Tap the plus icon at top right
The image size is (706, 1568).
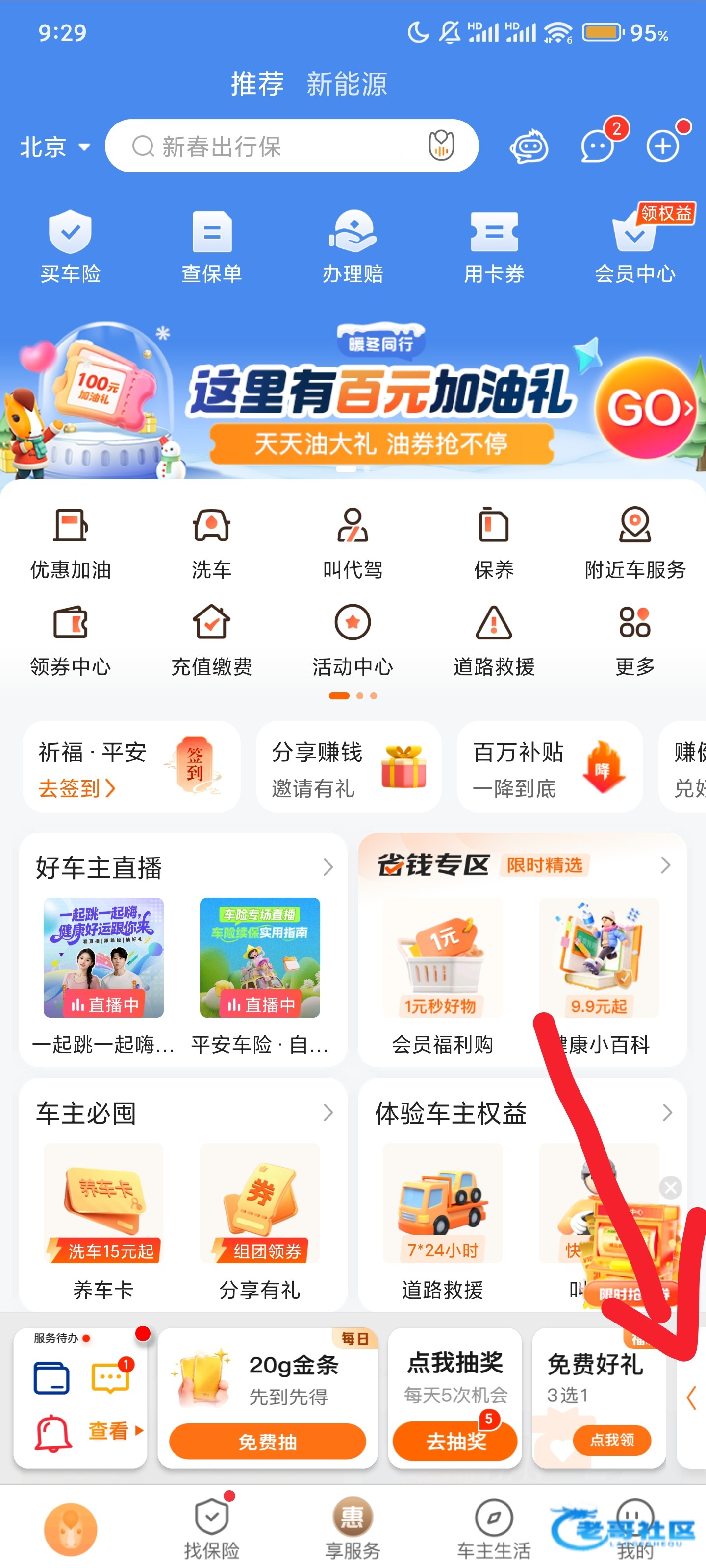[x=662, y=146]
